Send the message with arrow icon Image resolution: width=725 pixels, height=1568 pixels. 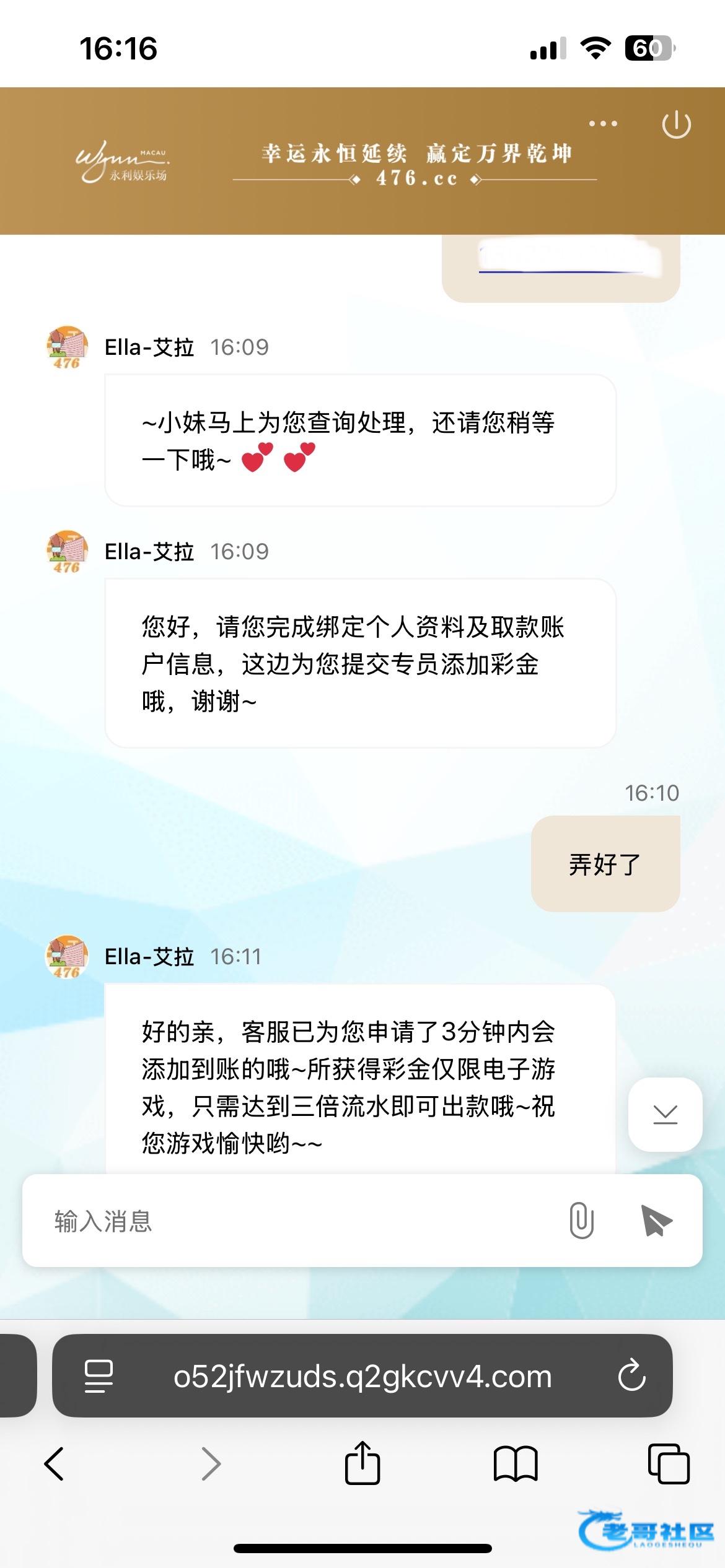pyautogui.click(x=656, y=1221)
